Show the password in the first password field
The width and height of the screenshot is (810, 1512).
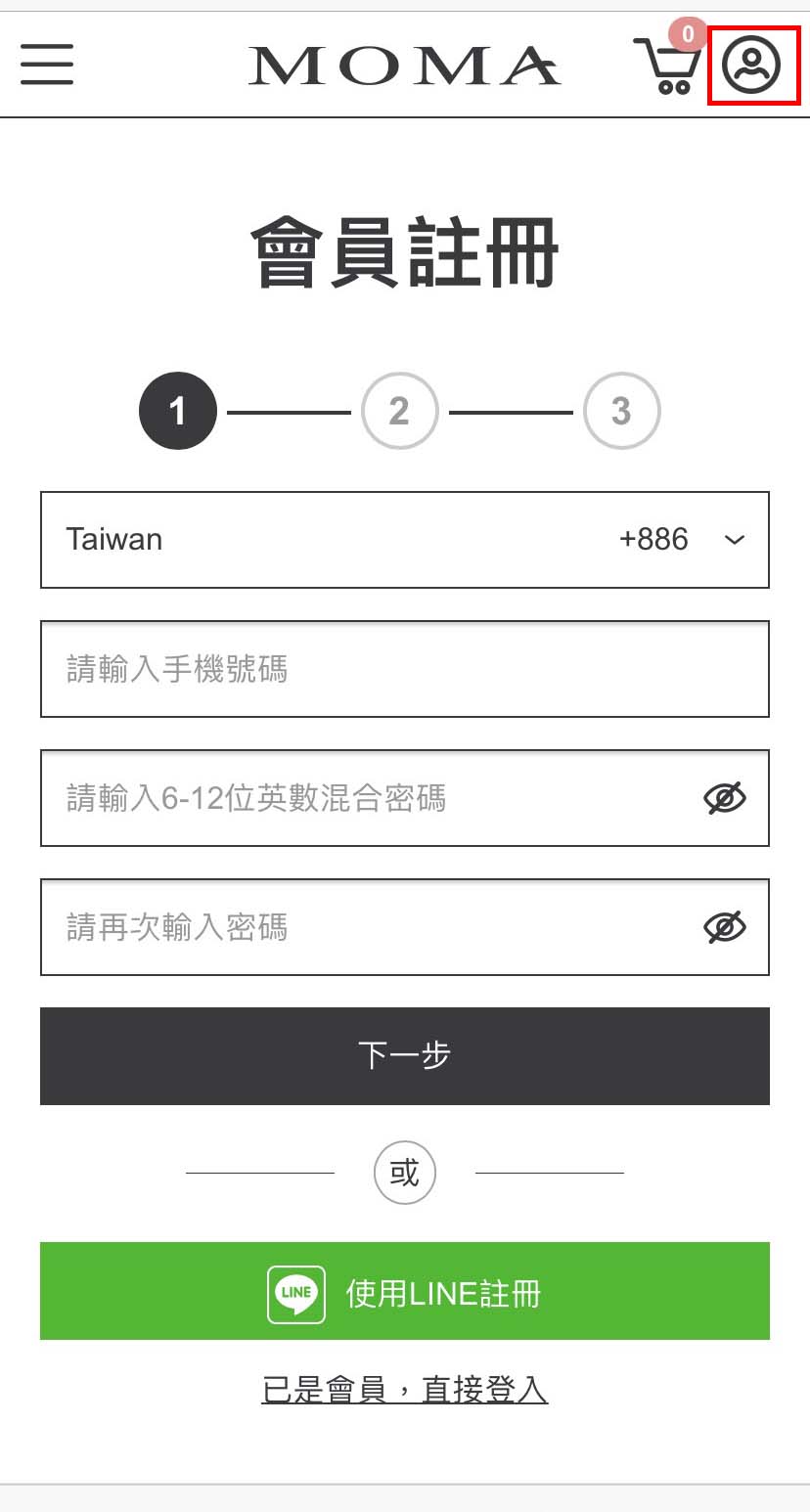(x=725, y=798)
